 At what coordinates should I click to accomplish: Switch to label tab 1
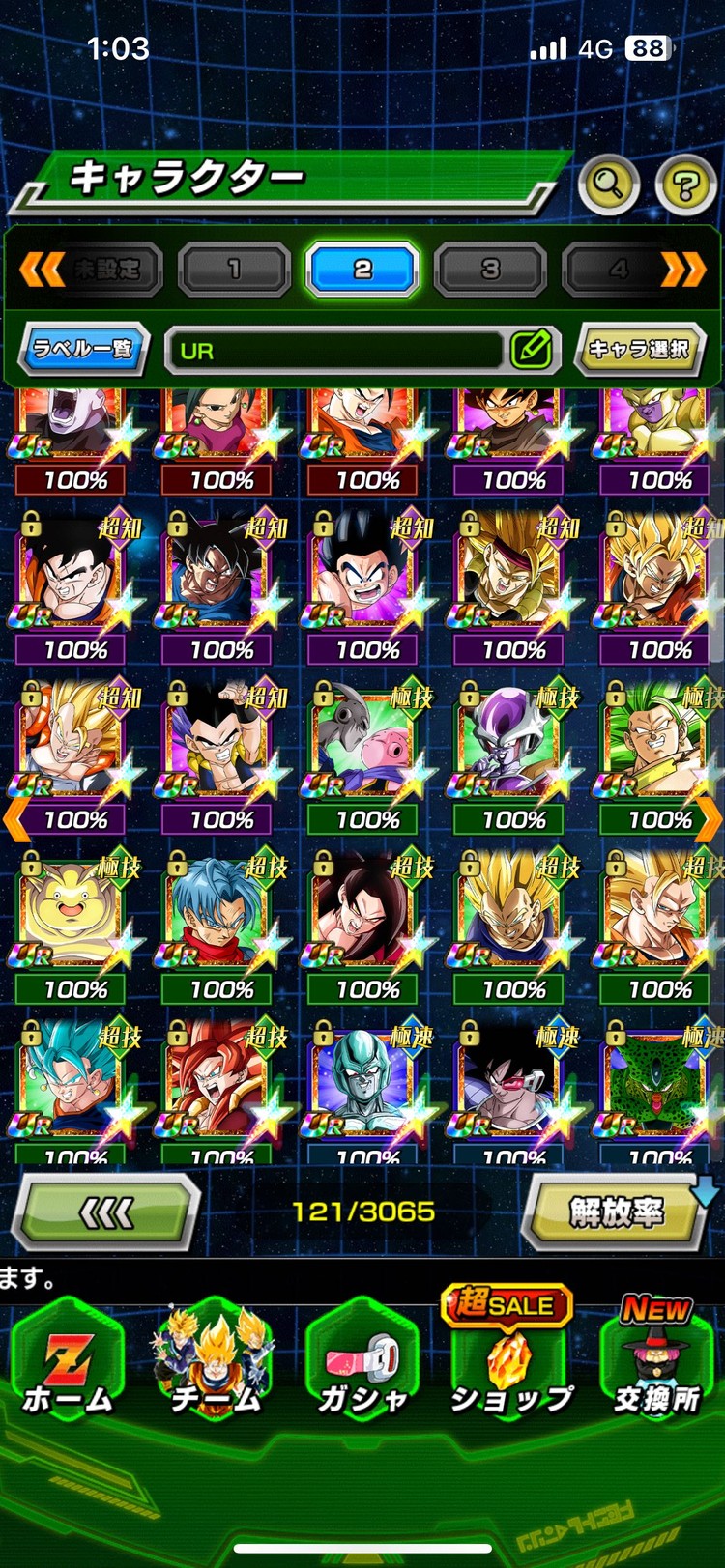234,270
